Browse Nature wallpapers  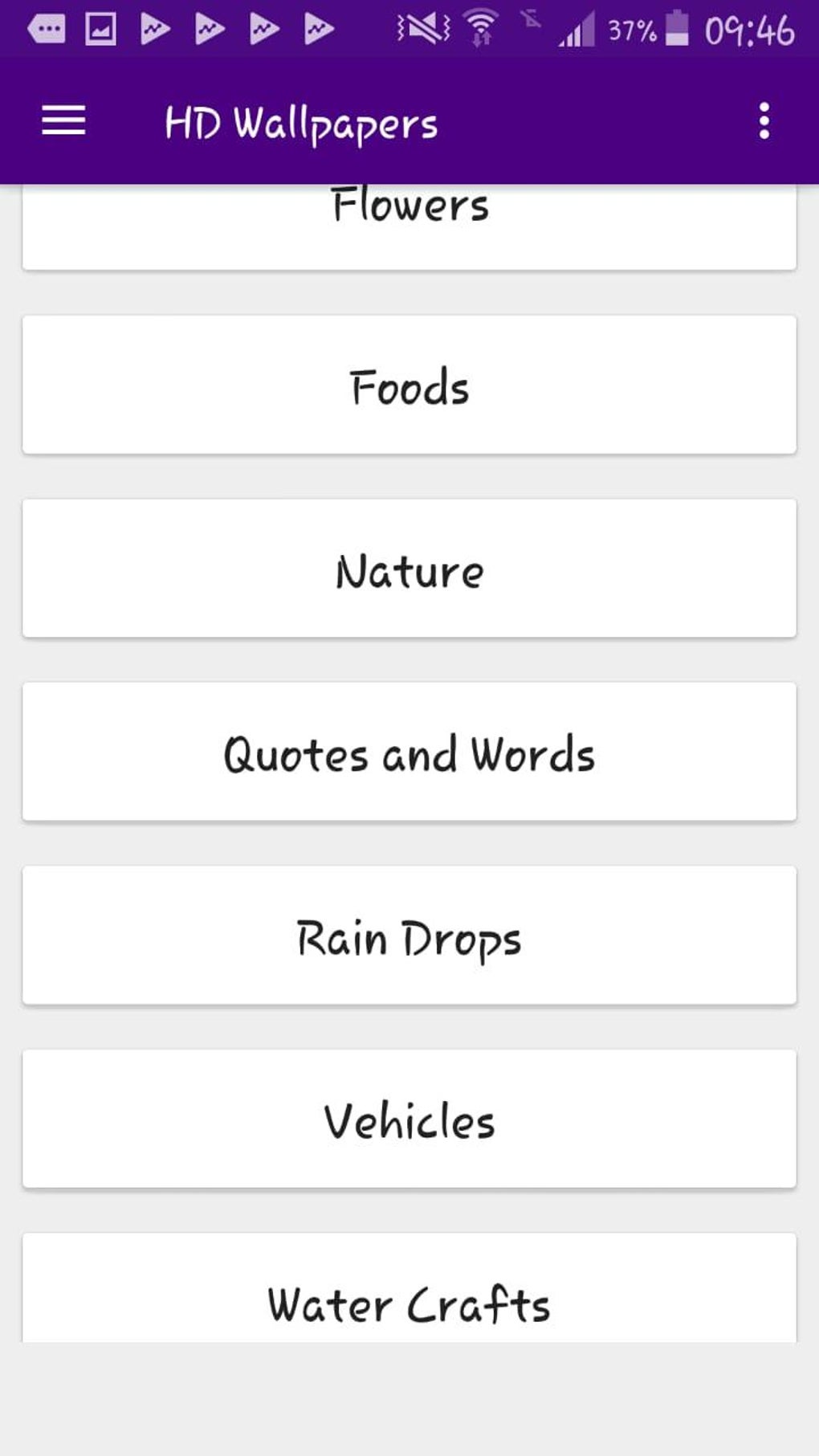(x=409, y=569)
